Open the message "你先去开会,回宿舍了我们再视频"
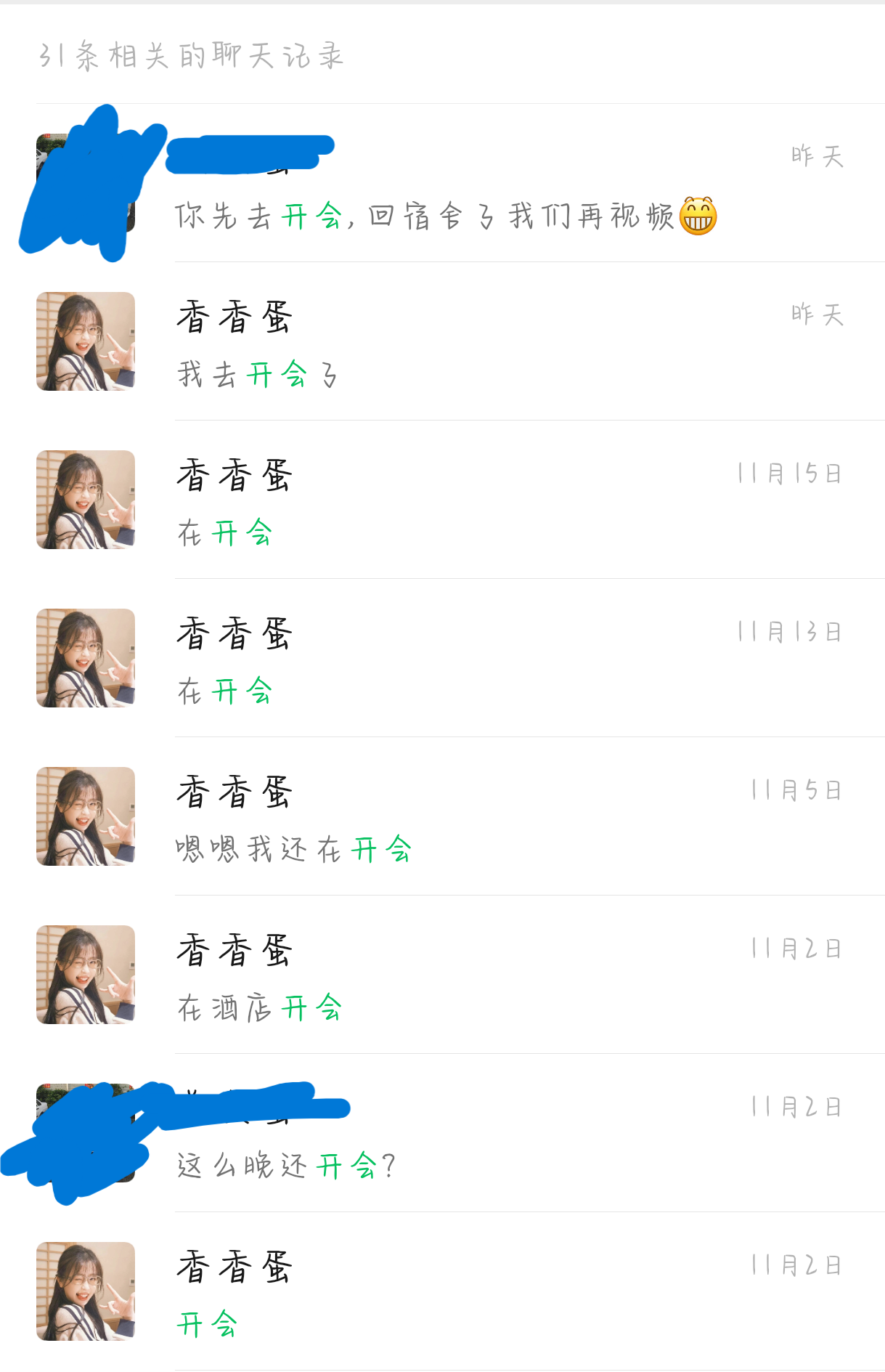Screen dimensions: 885x1372 click(444, 216)
